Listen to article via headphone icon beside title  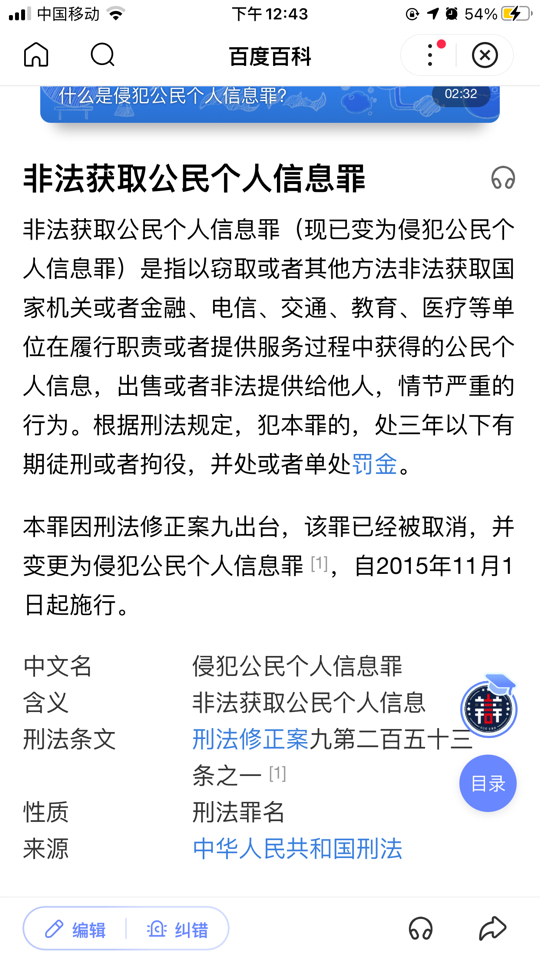pyautogui.click(x=503, y=178)
